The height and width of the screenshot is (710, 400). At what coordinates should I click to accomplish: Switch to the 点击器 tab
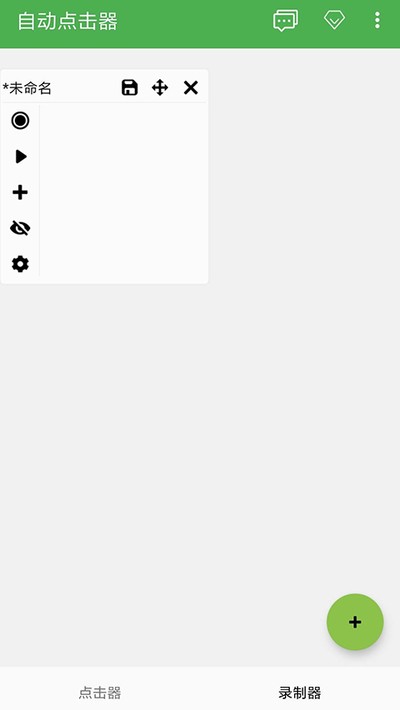pos(100,693)
